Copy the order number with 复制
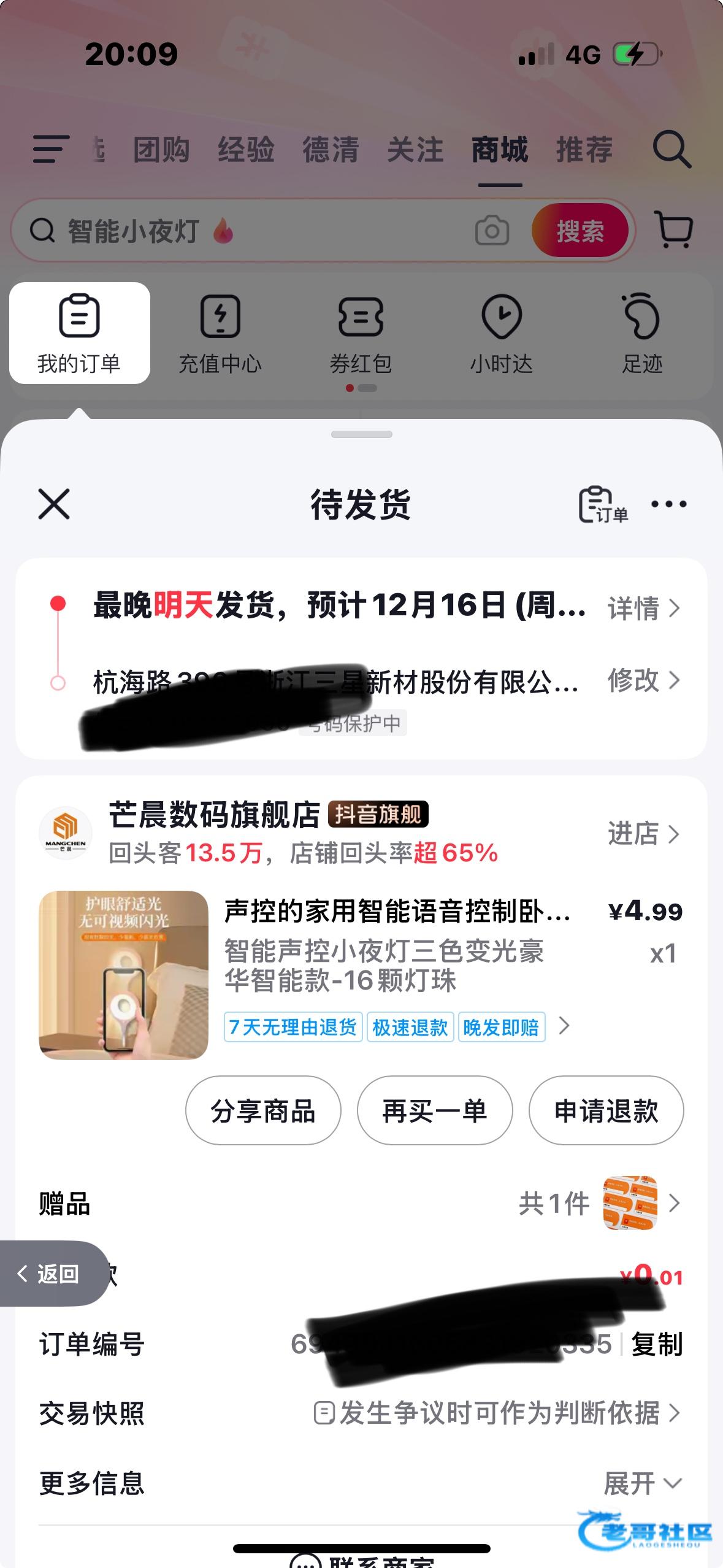 (x=657, y=1344)
